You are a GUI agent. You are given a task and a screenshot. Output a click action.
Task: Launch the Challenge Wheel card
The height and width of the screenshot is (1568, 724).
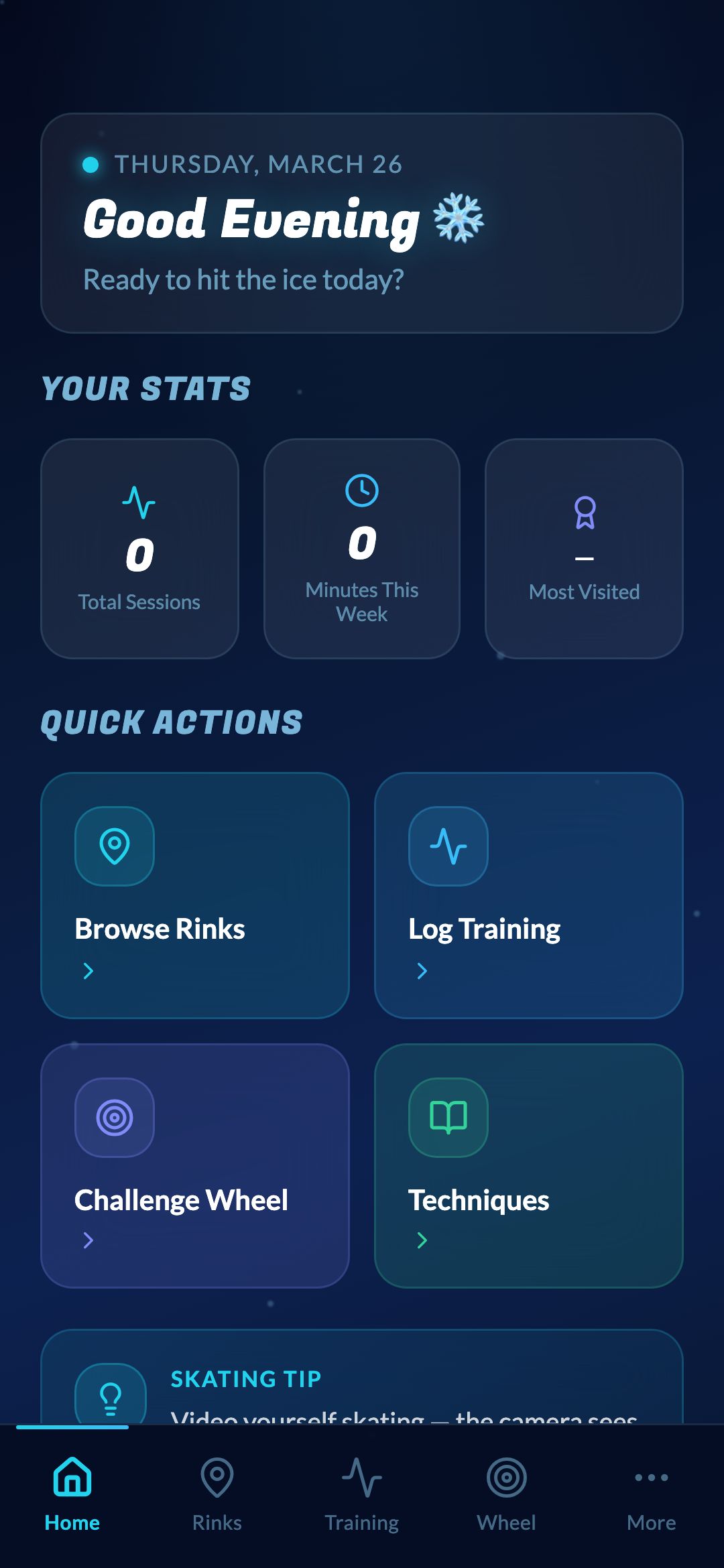194,1165
